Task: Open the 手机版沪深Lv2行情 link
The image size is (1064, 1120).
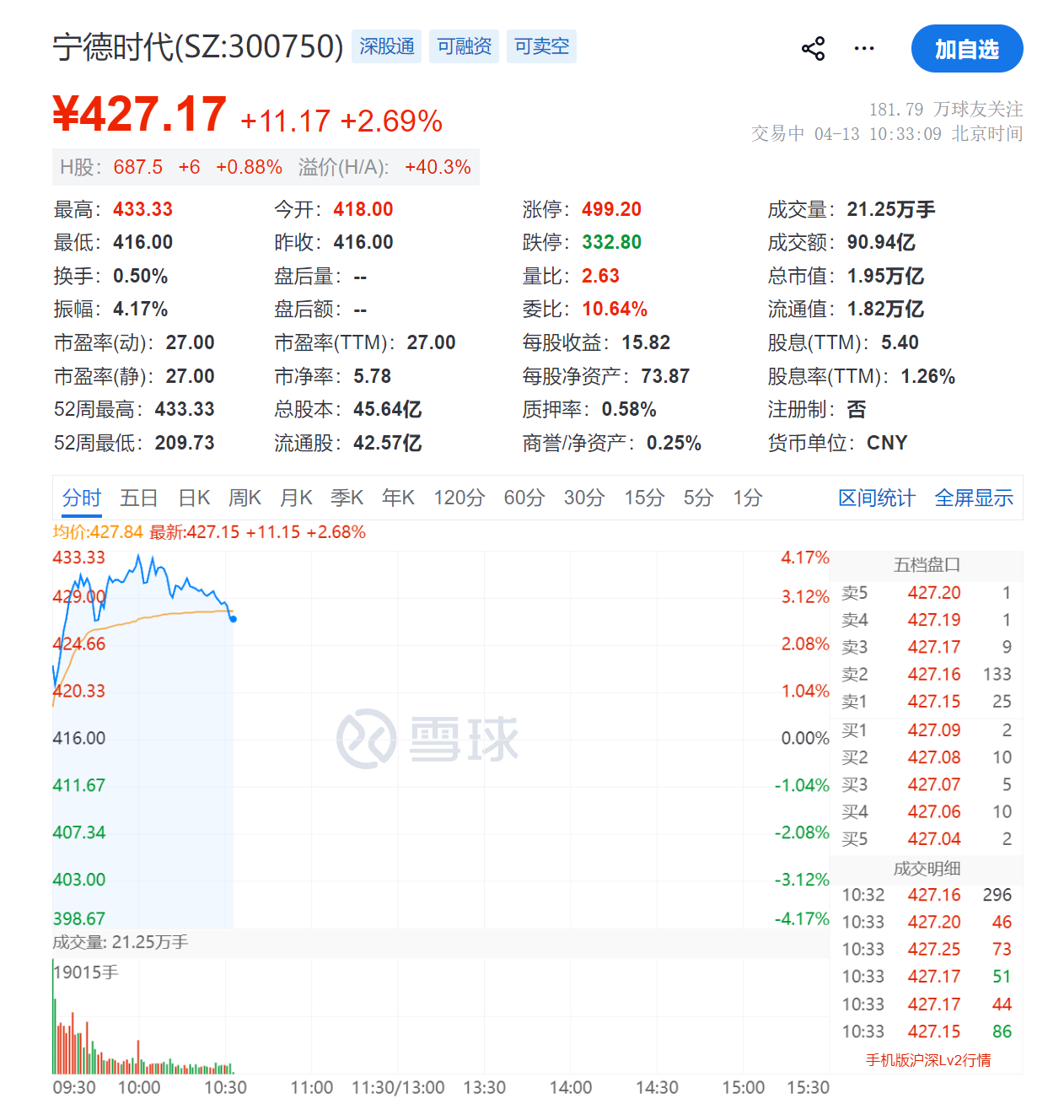Action: (928, 1060)
